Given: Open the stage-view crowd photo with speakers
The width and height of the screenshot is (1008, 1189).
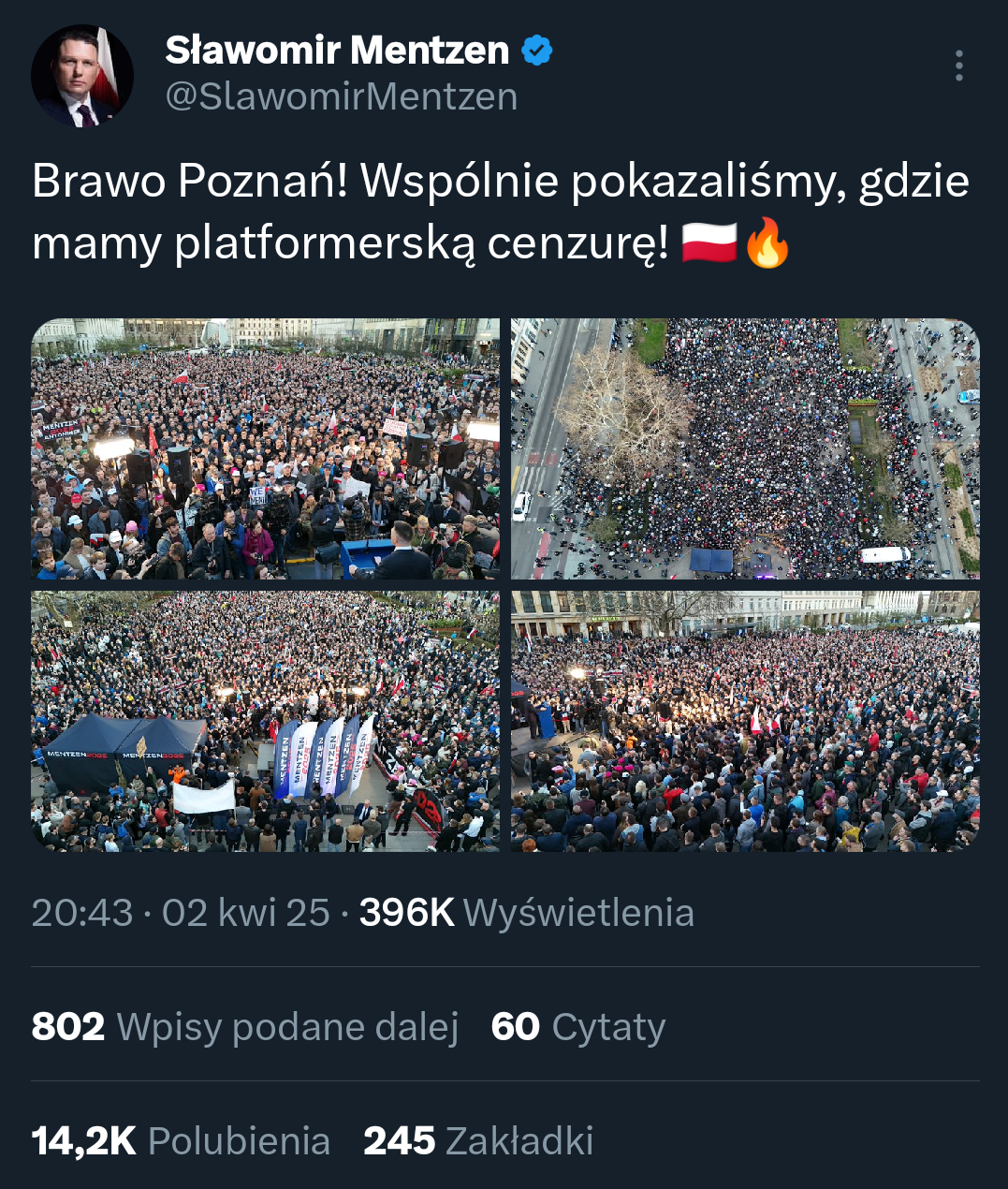Looking at the screenshot, I should (266, 448).
